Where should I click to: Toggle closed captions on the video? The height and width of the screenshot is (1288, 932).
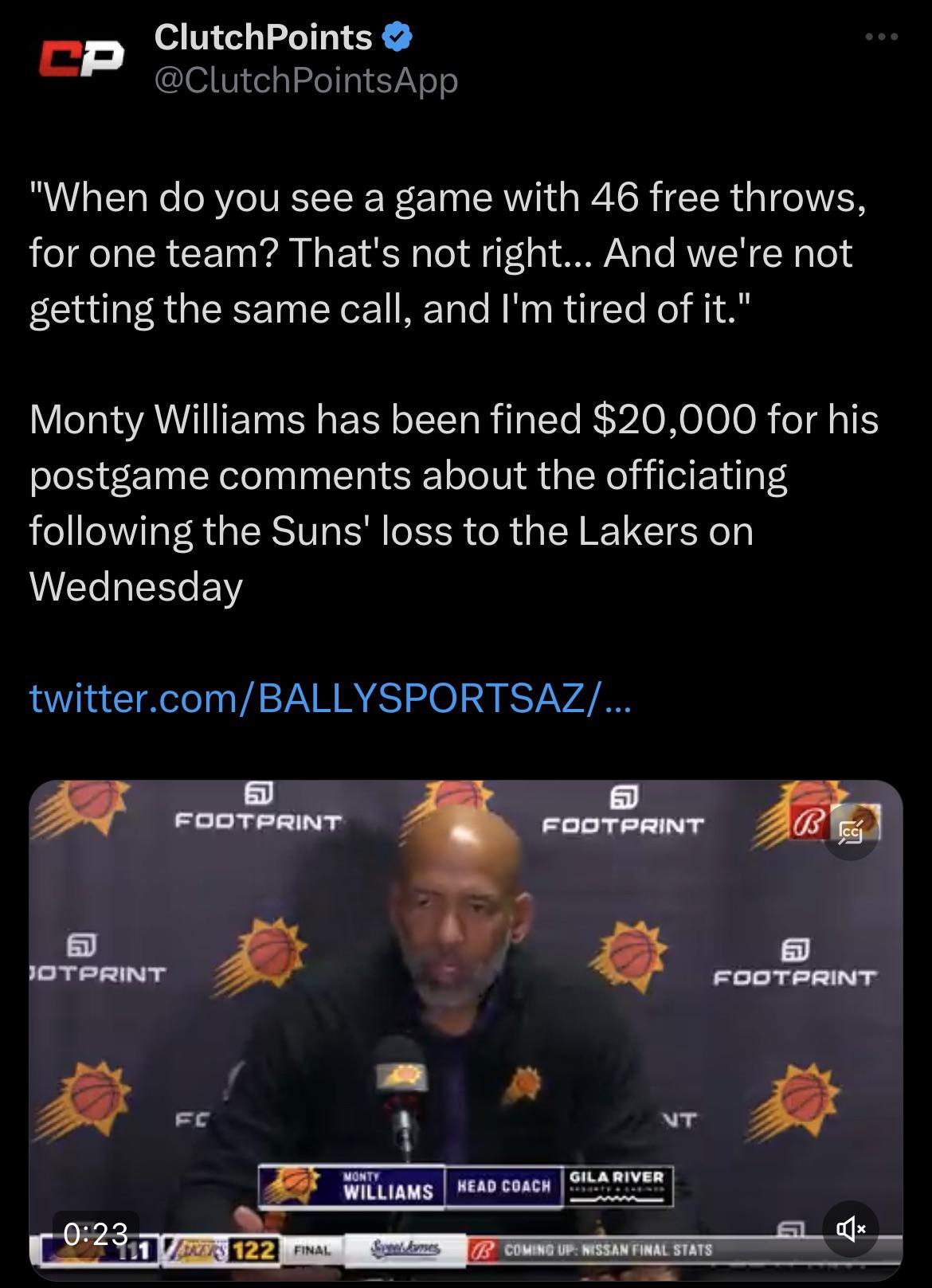[851, 833]
